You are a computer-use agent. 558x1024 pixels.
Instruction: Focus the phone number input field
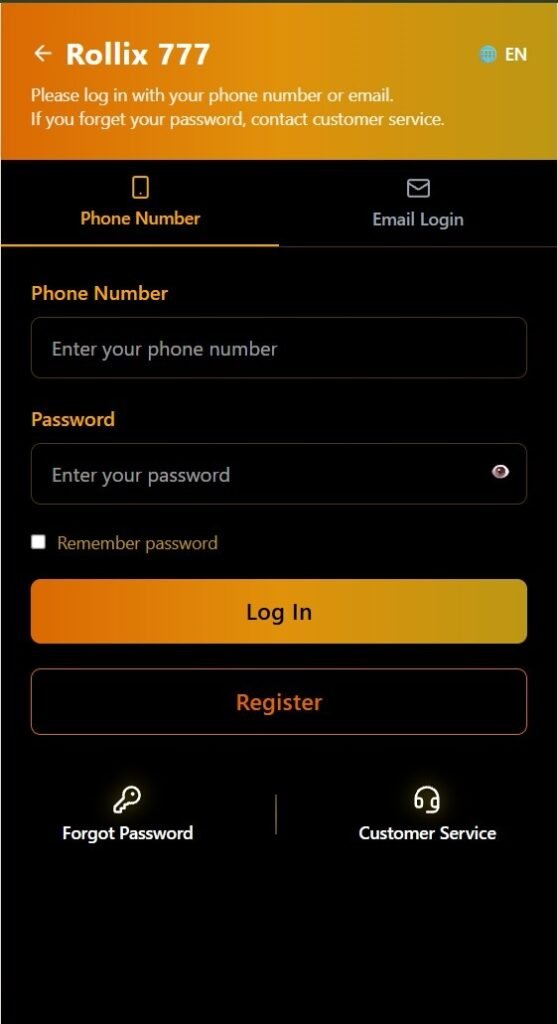279,348
